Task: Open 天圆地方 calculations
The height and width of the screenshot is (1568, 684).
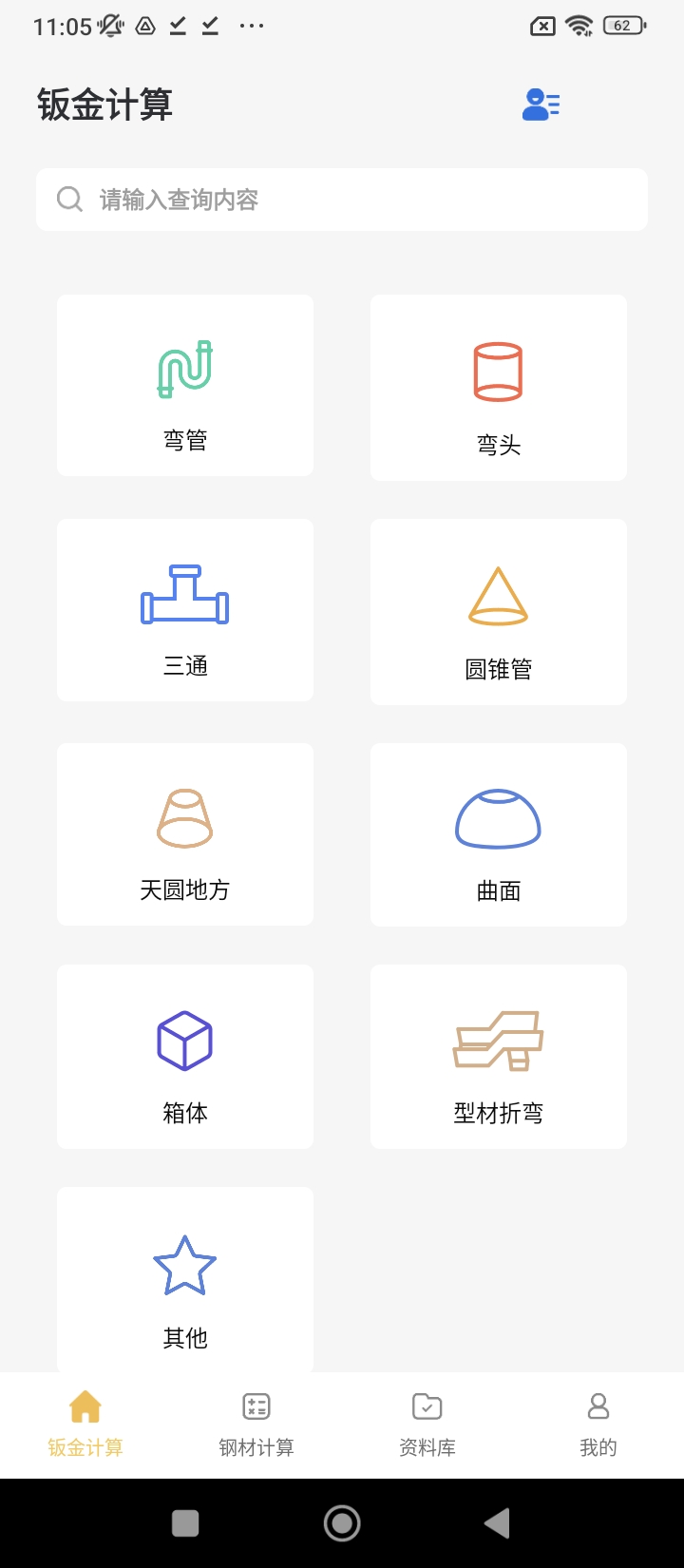Action: 185,834
